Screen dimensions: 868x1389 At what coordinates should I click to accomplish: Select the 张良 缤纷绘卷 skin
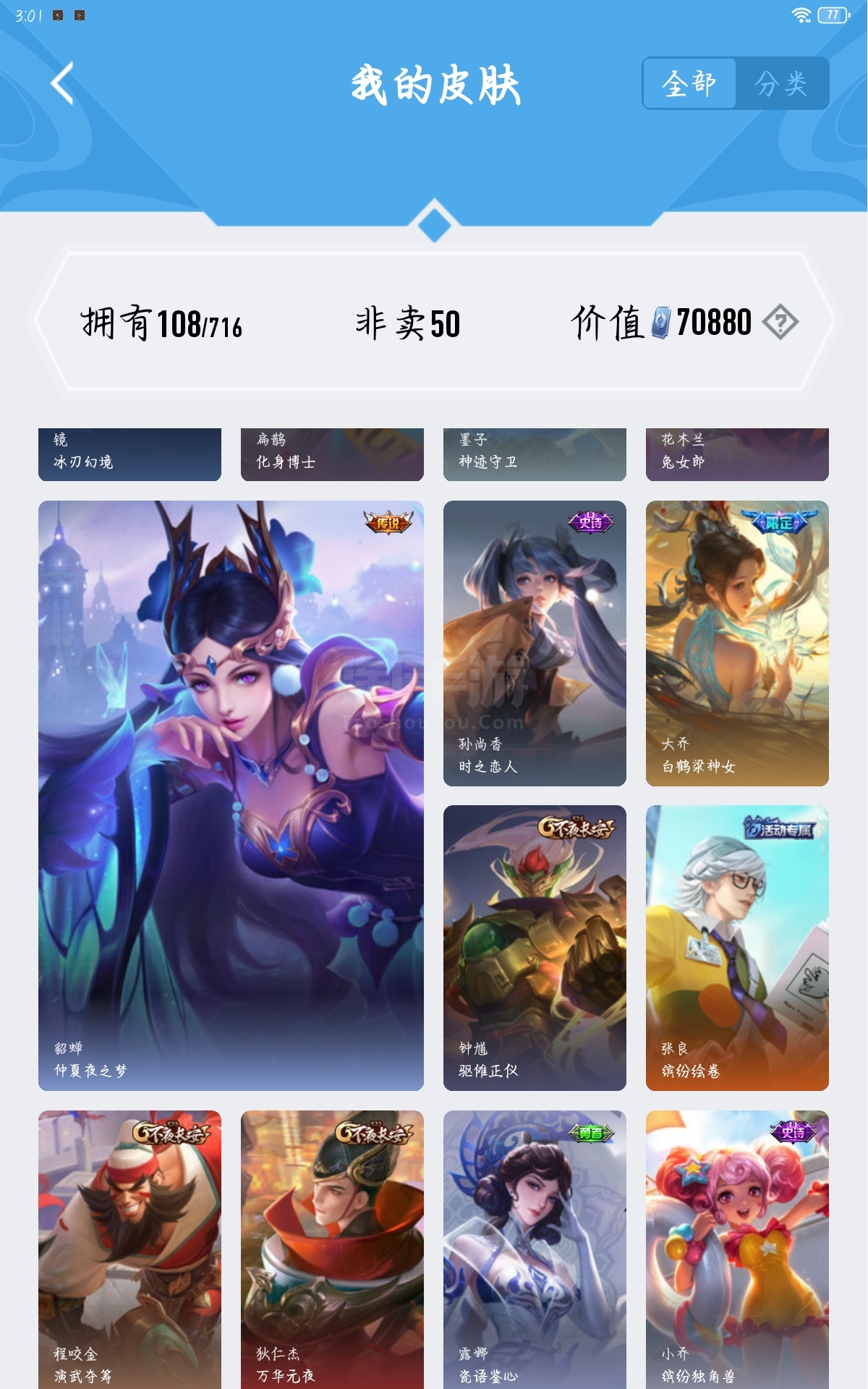[x=737, y=948]
